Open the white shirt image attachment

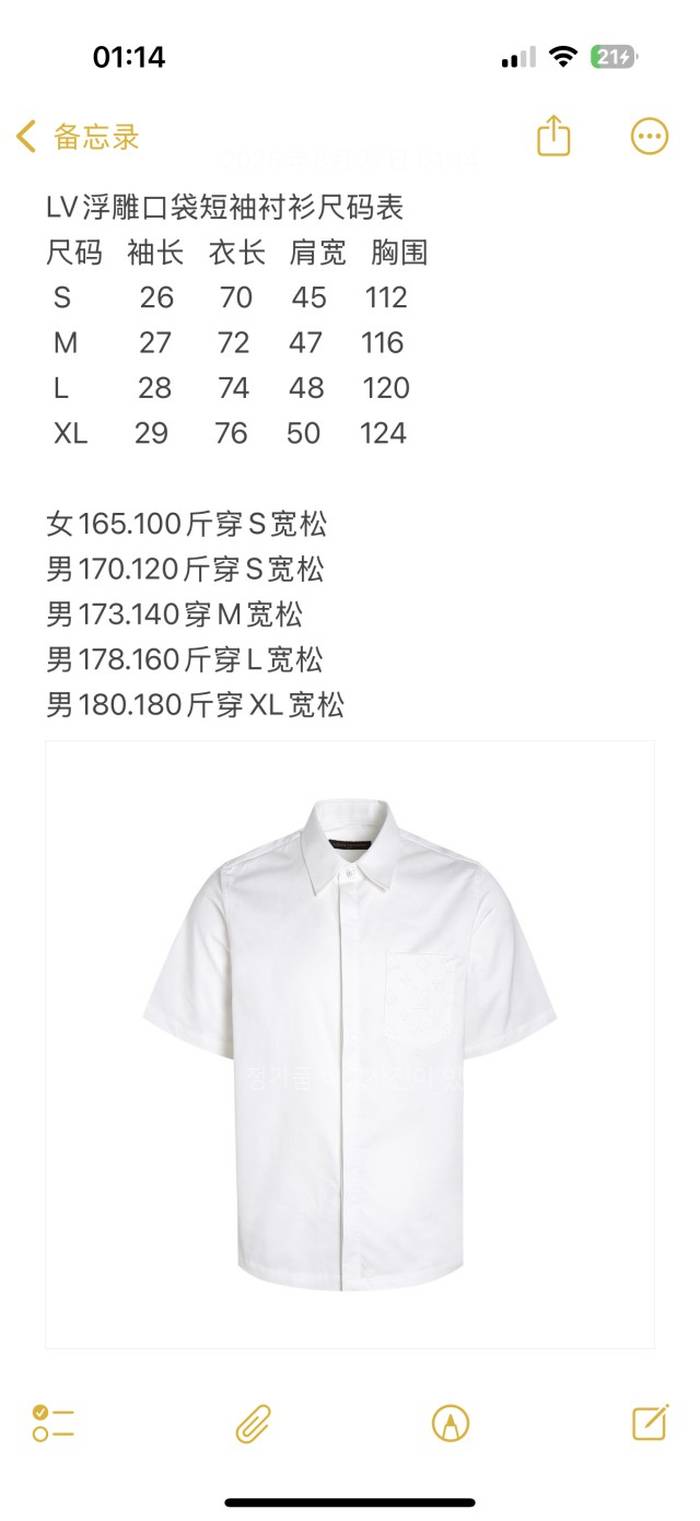tap(350, 1044)
